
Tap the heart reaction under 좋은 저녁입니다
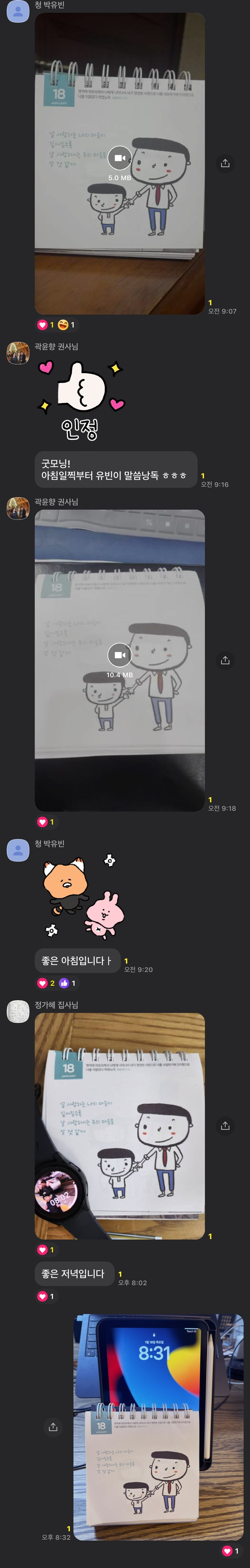click(46, 1297)
